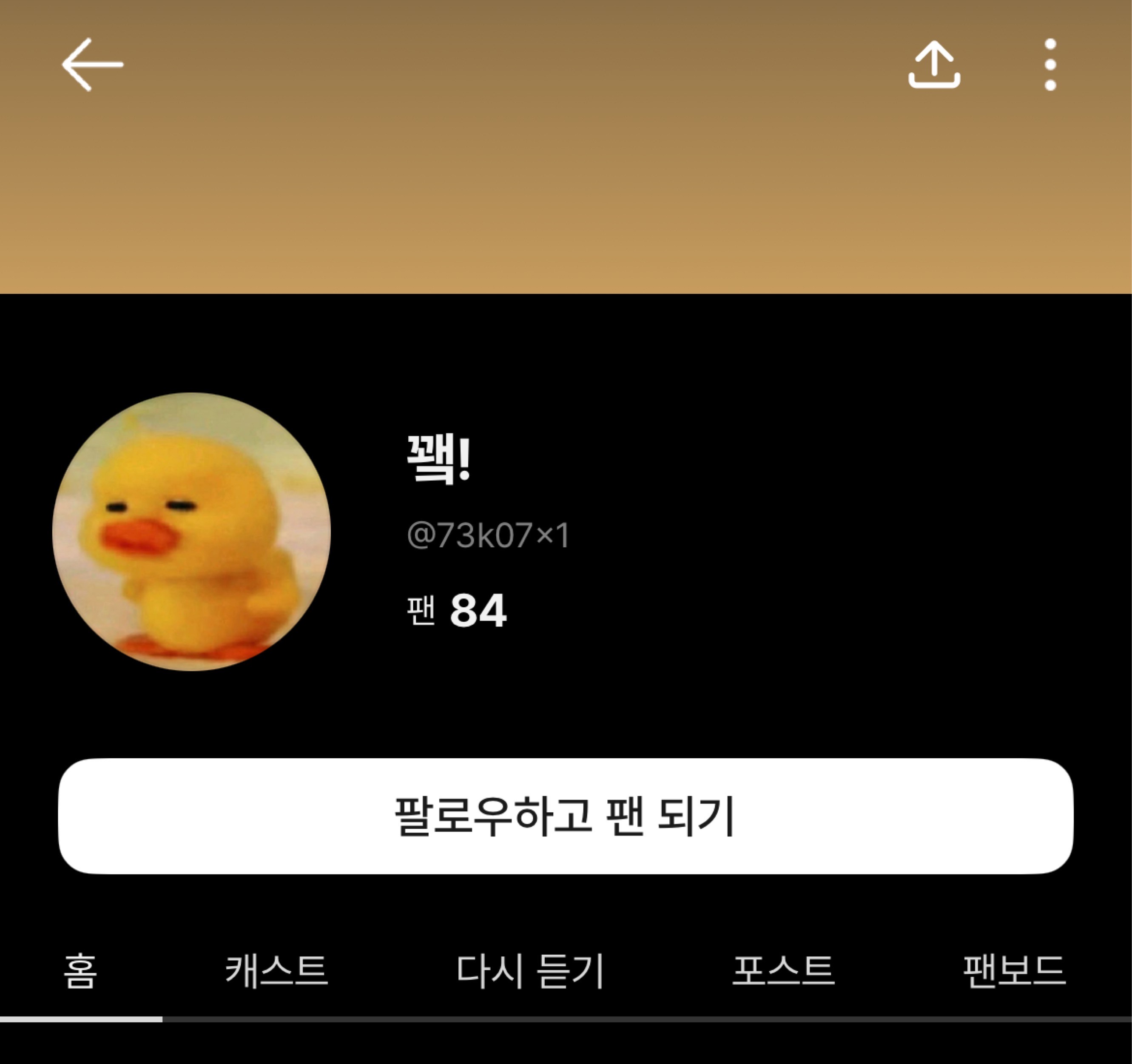Open the 팬 84 fan list

tap(457, 611)
